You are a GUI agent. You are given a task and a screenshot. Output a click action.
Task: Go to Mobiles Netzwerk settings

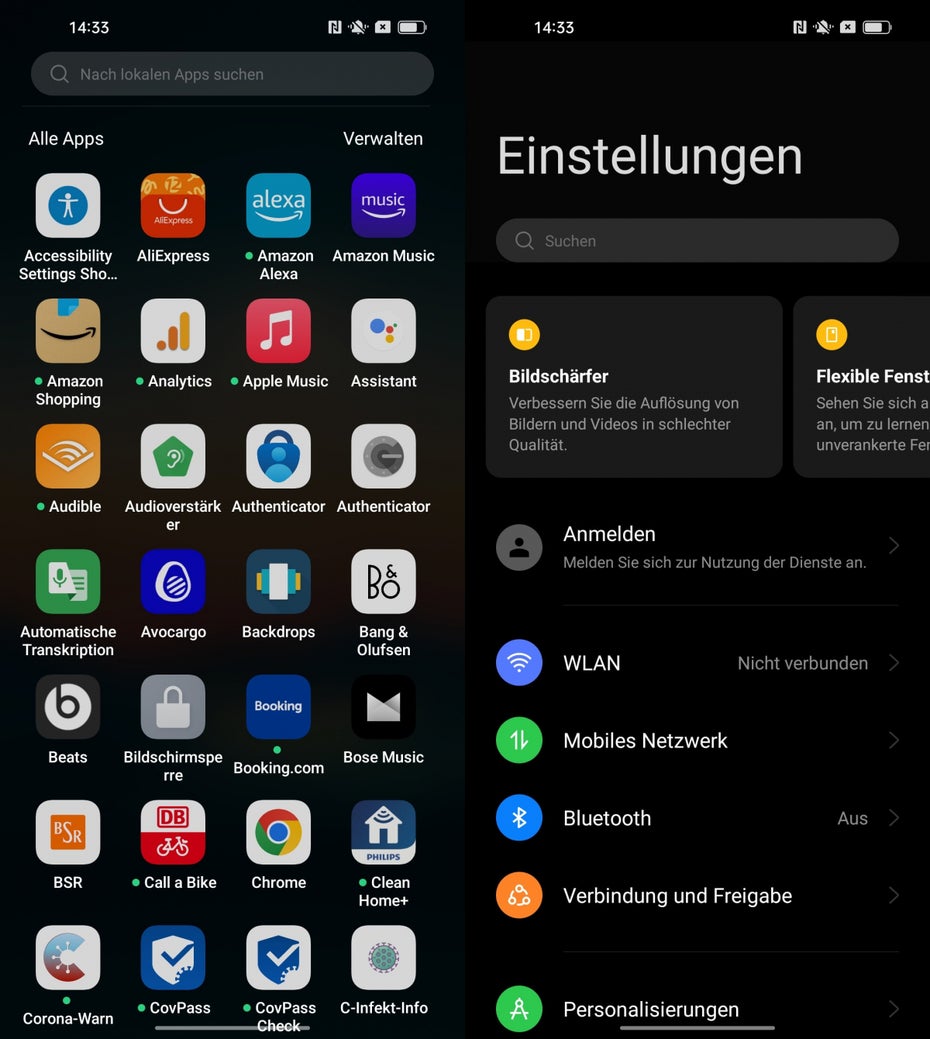point(697,741)
